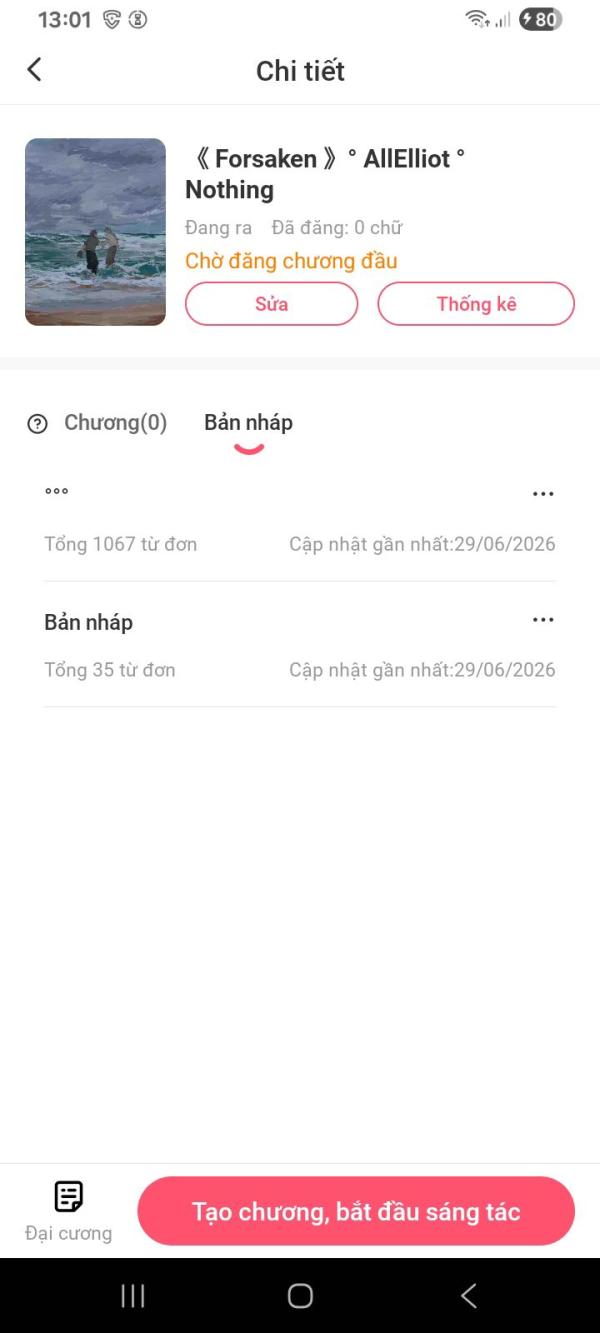Image resolution: width=600 pixels, height=1333 pixels.
Task: Go back using the top-left arrow
Action: click(34, 69)
